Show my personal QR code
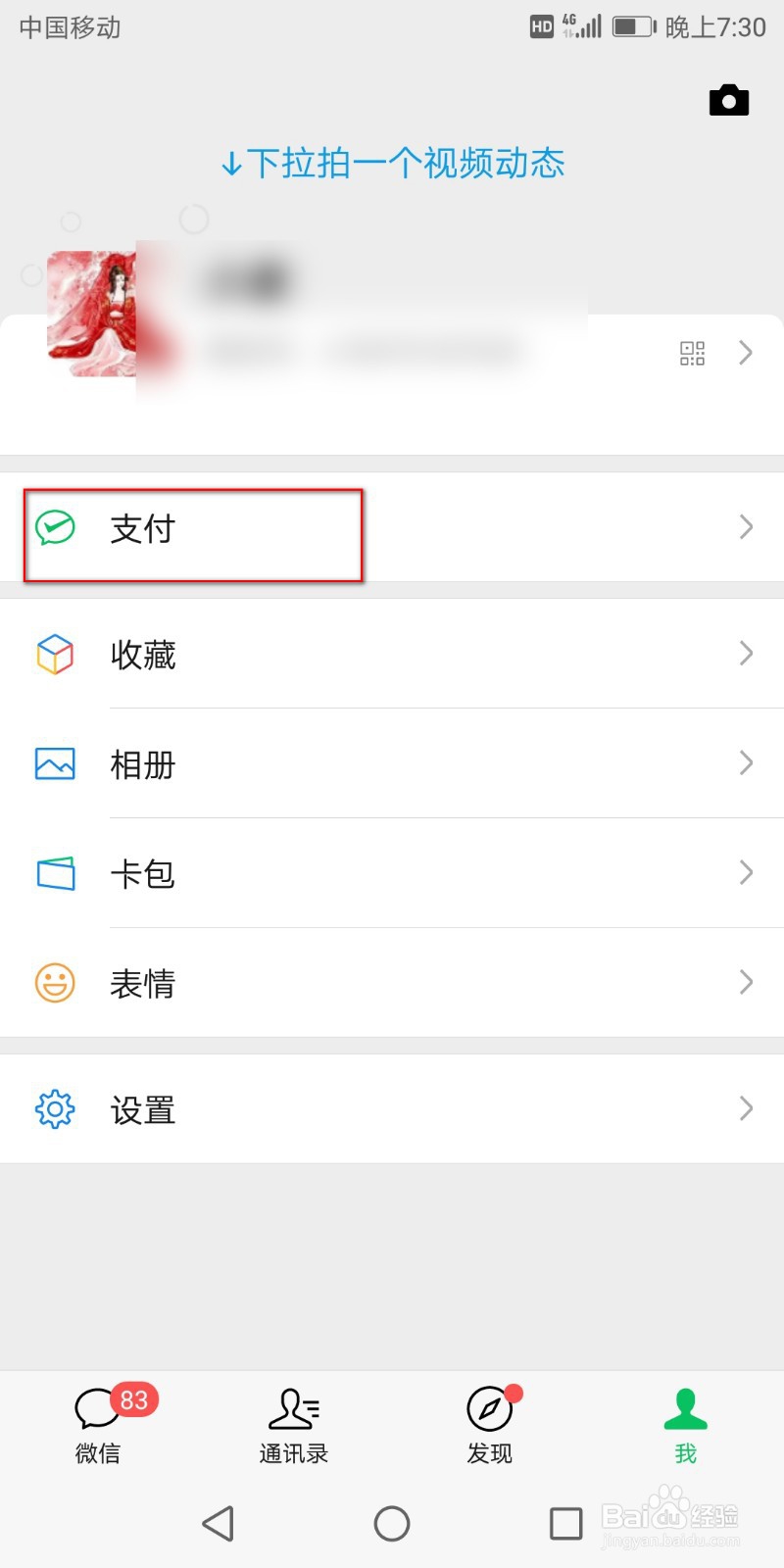This screenshot has width=784, height=1568. 692,353
